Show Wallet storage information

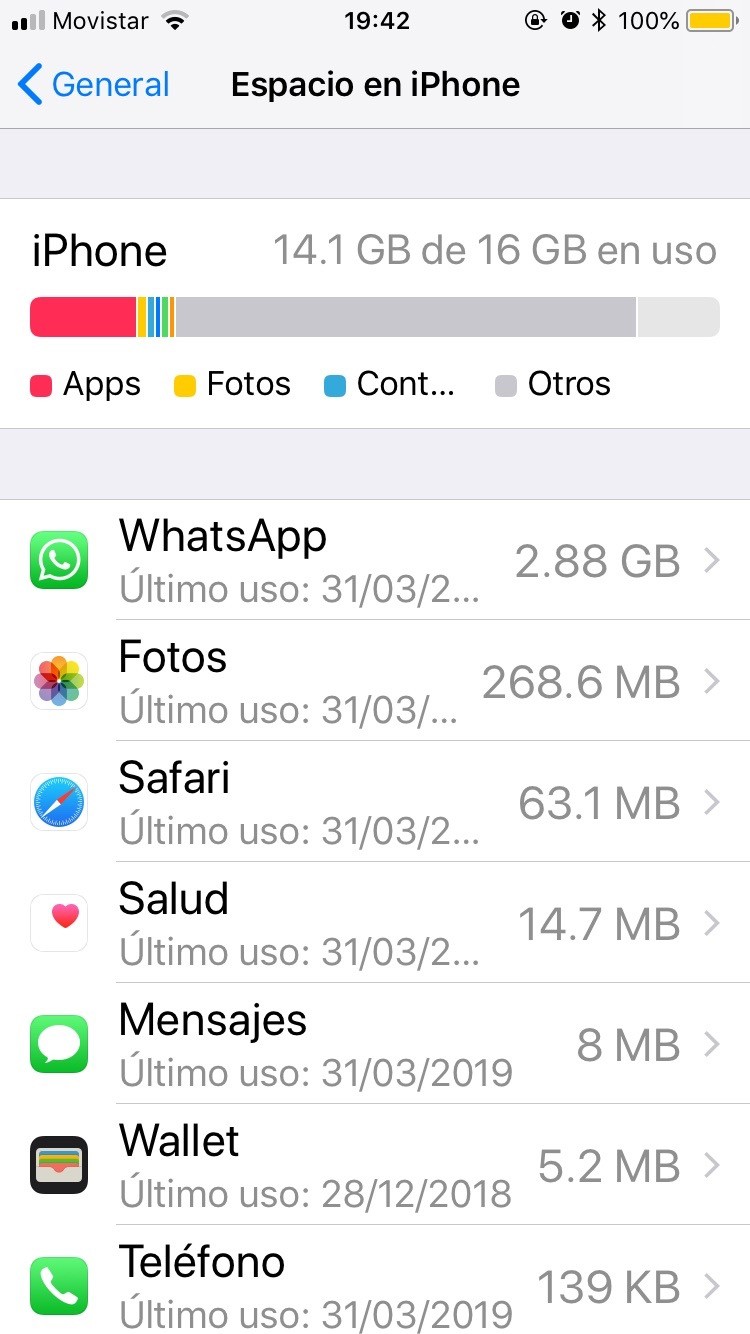click(x=375, y=1165)
